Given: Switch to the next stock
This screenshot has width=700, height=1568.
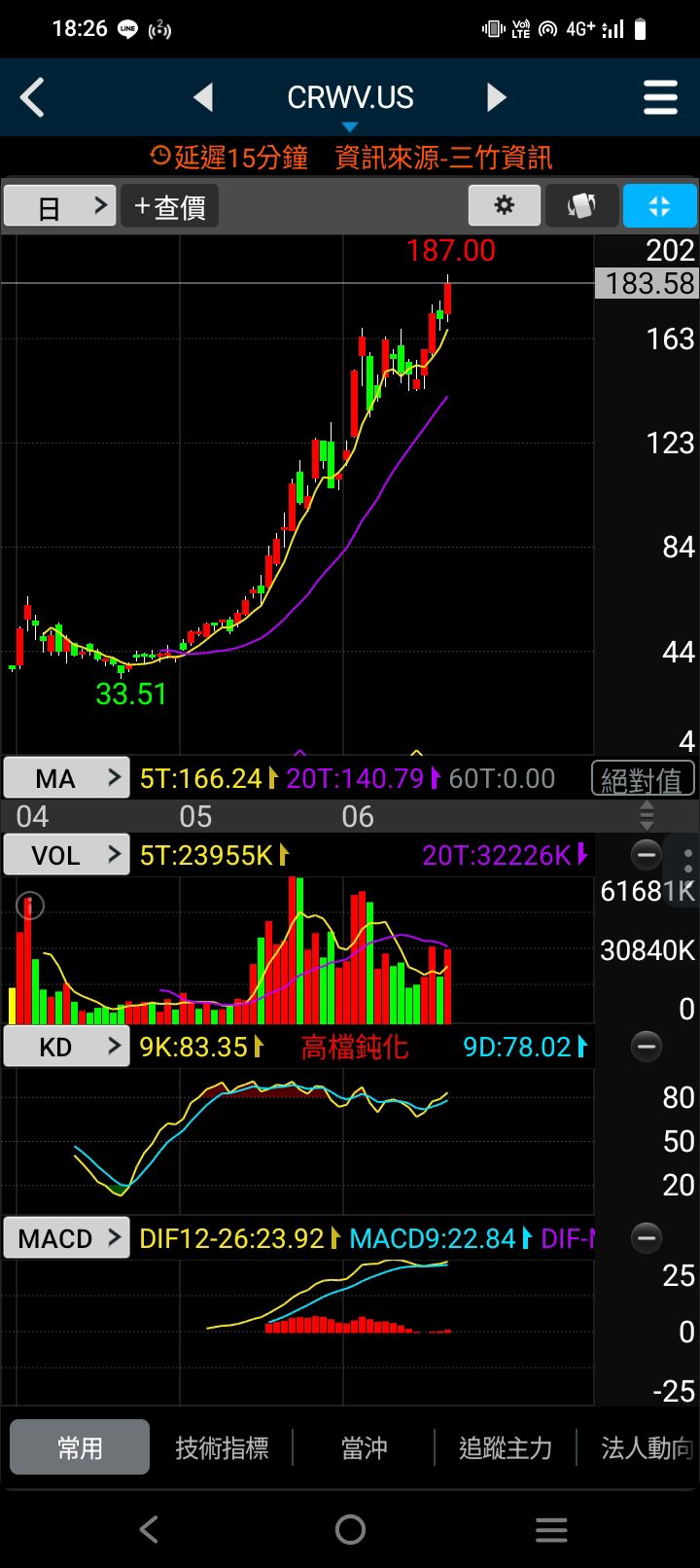Looking at the screenshot, I should coord(496,97).
